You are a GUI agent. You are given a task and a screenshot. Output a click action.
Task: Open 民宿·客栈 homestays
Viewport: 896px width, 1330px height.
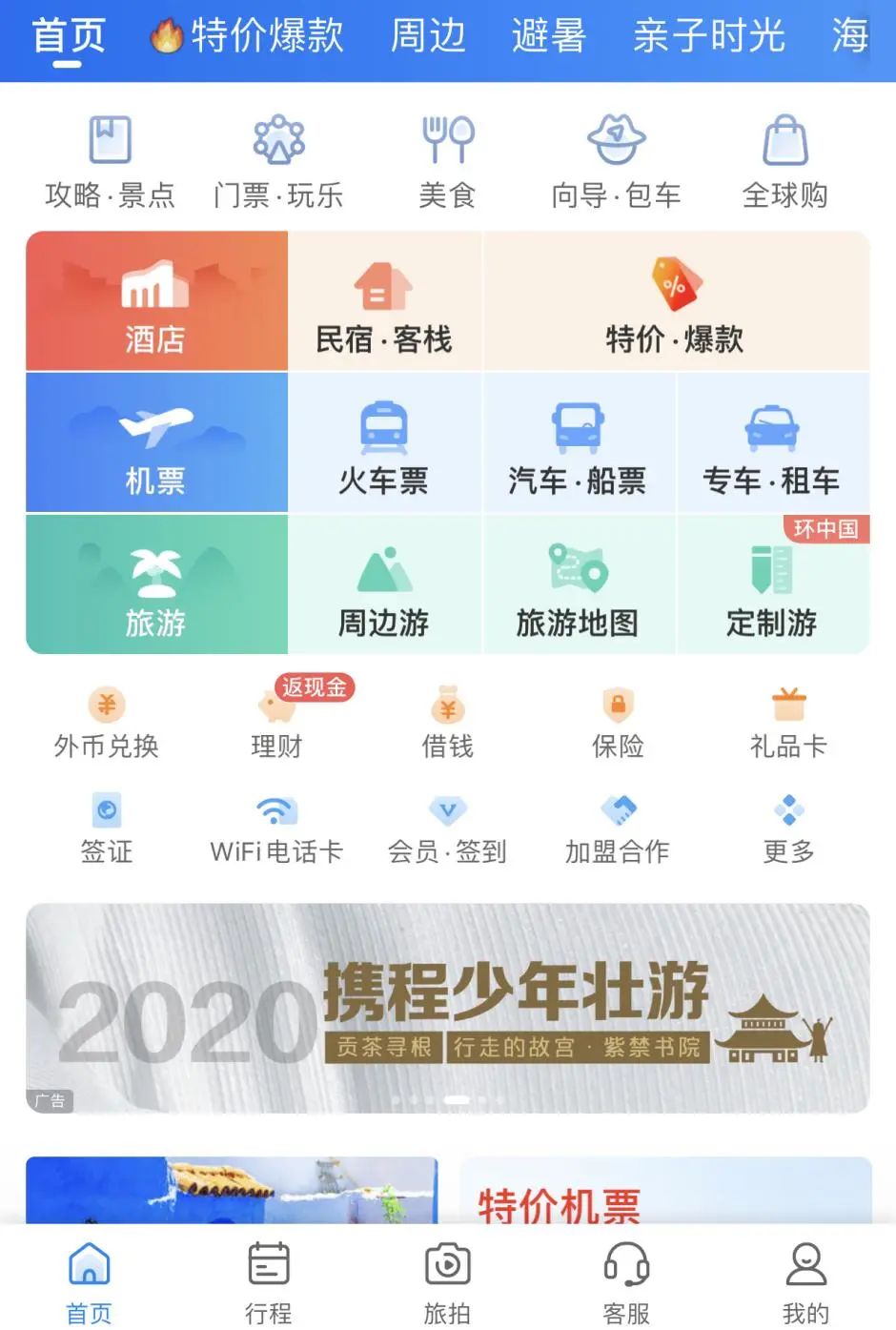tap(384, 301)
